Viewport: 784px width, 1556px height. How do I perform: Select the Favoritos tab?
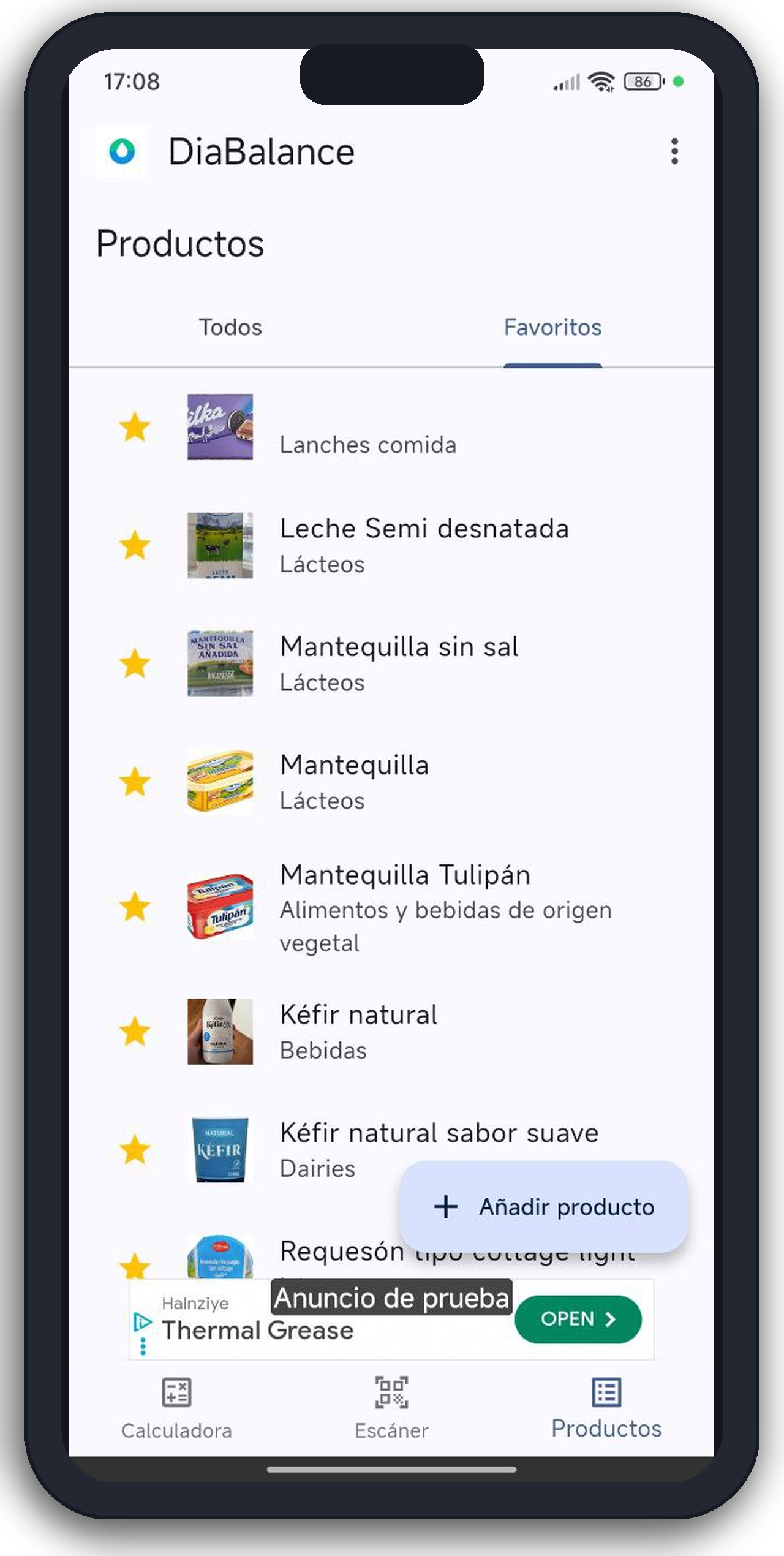tap(552, 328)
